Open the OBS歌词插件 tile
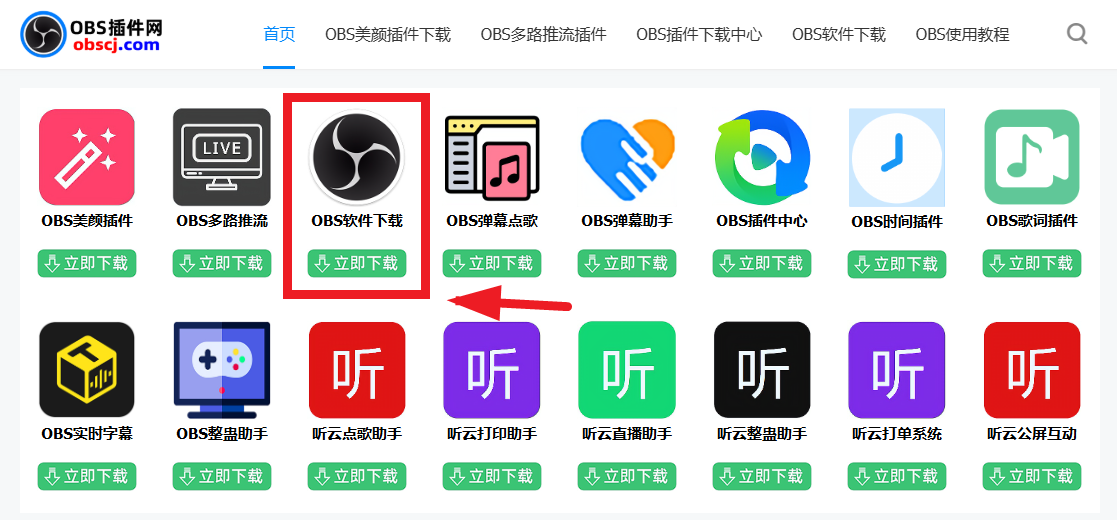 pos(1032,158)
